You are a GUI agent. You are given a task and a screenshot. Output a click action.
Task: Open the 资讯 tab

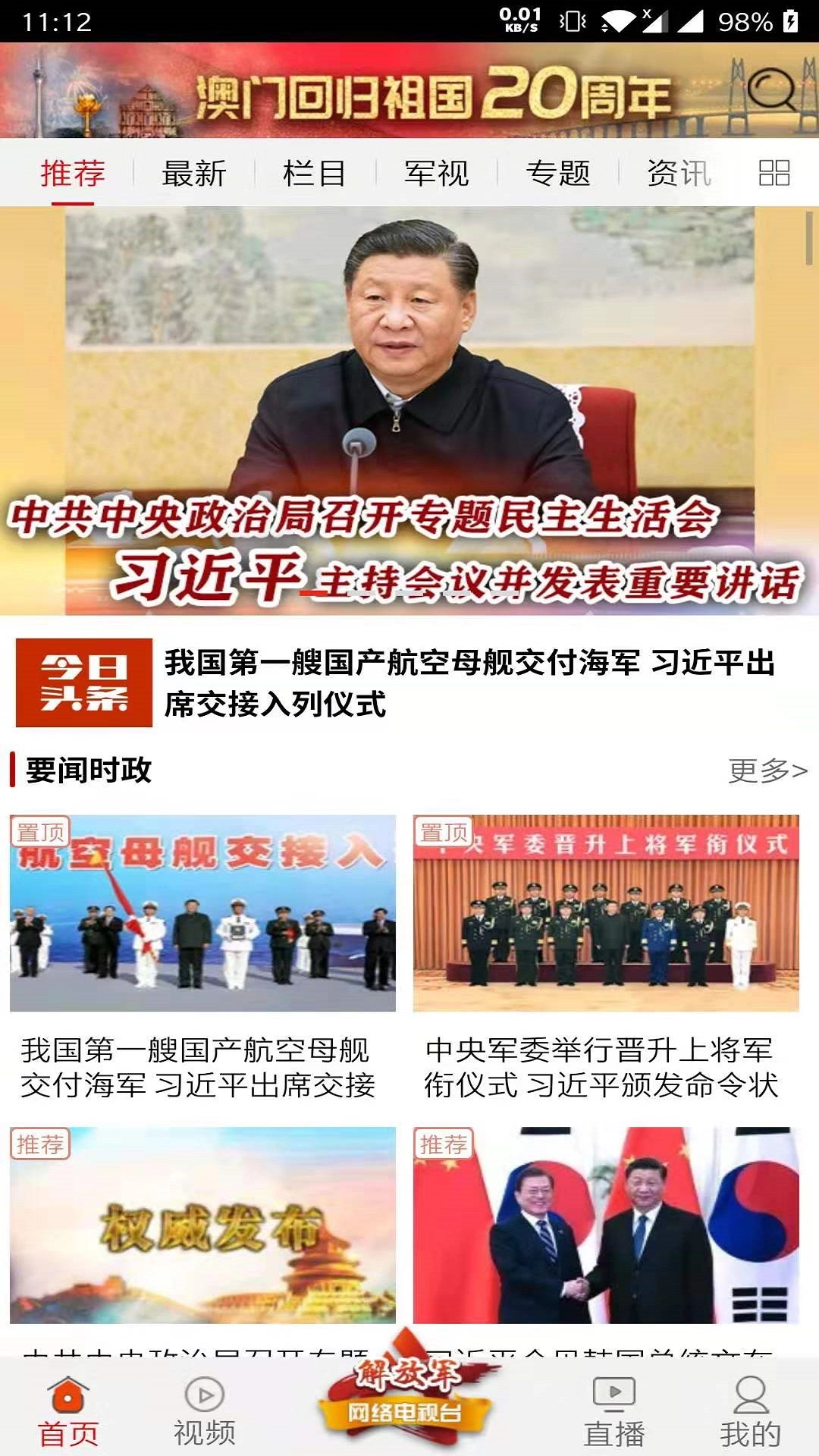(679, 174)
